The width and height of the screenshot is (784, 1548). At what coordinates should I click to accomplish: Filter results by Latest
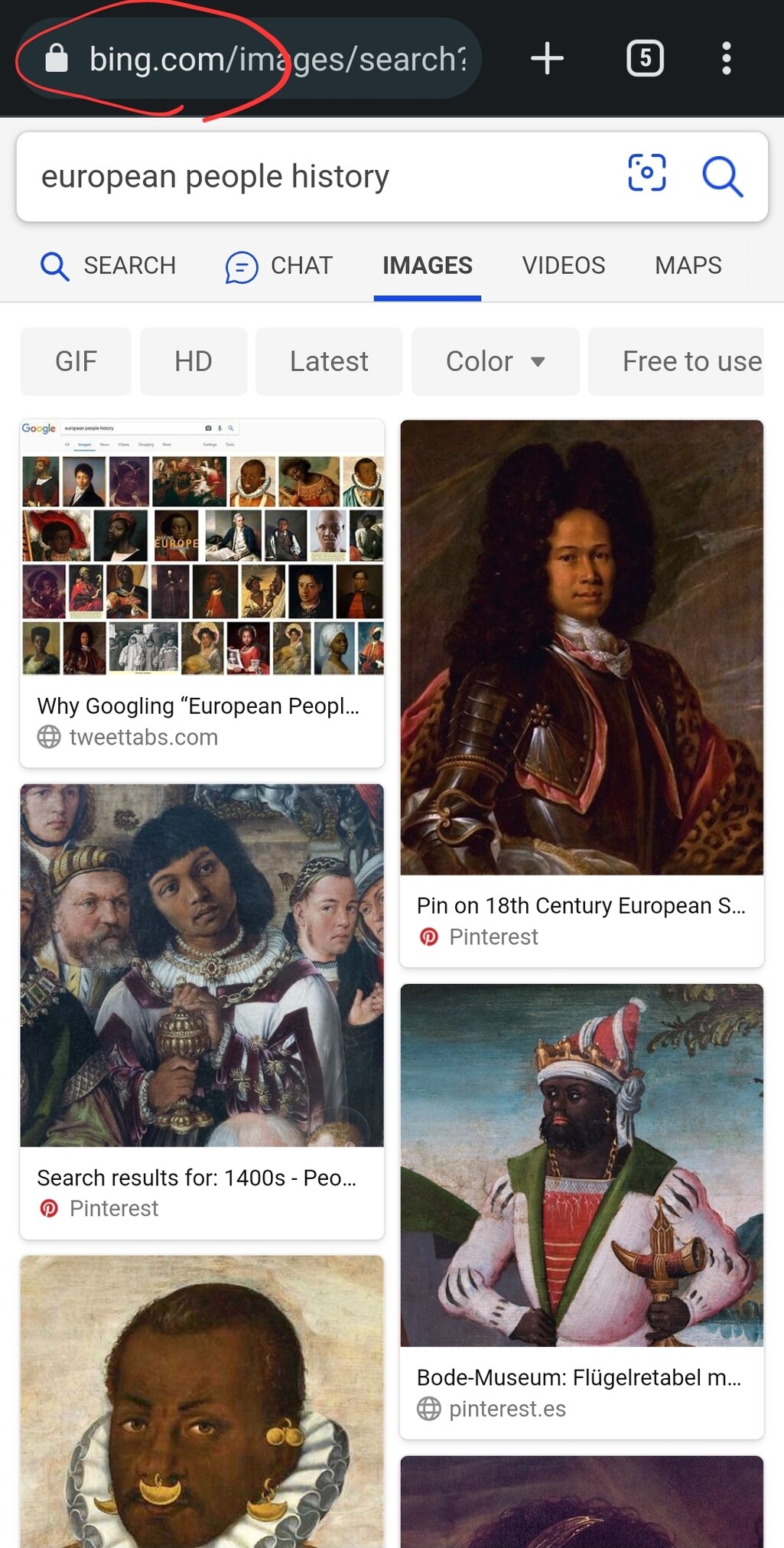tap(329, 361)
